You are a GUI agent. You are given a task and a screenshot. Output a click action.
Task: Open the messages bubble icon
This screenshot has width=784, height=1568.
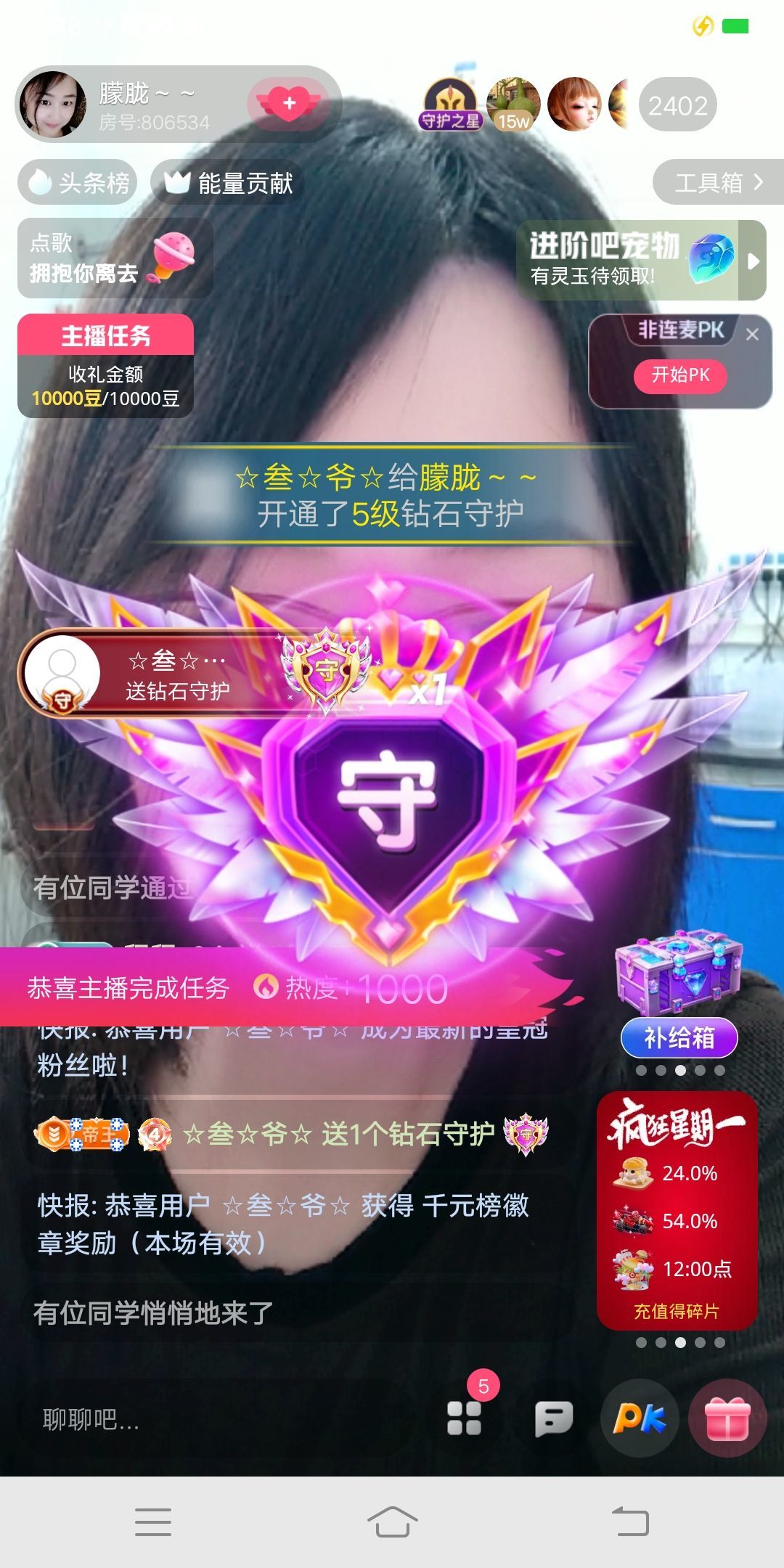click(554, 1418)
